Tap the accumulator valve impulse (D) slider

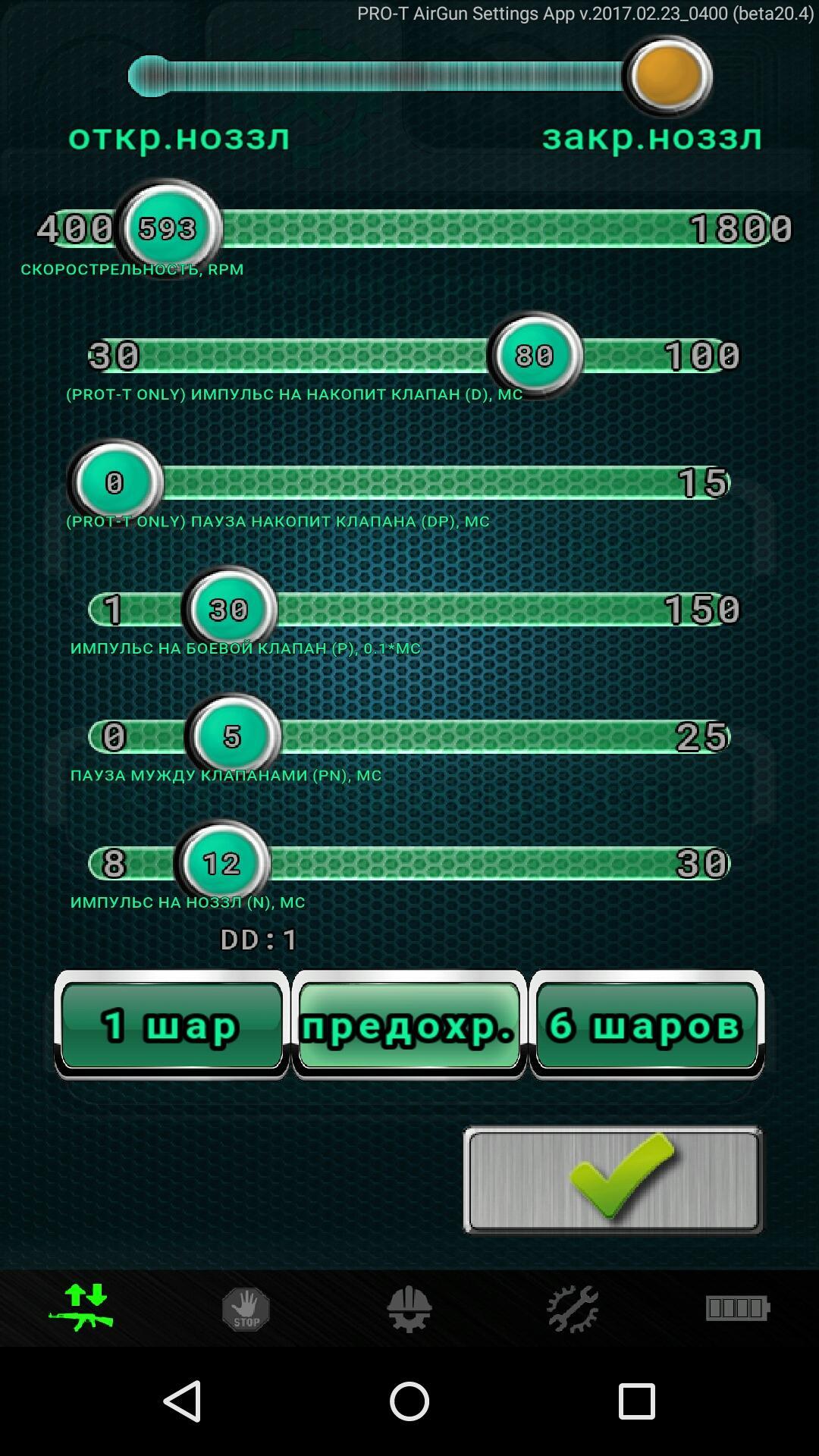(x=535, y=355)
